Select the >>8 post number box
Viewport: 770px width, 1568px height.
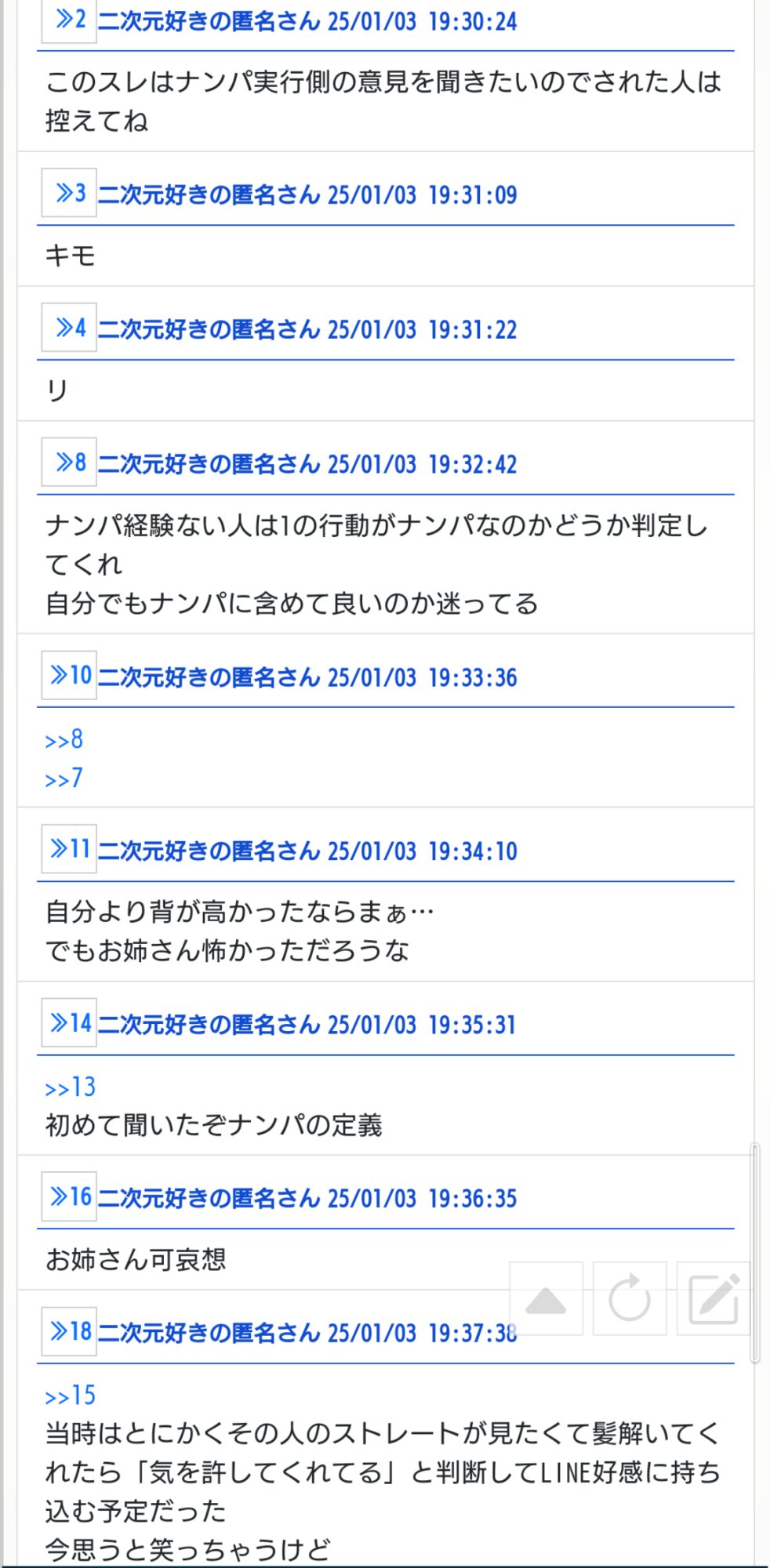point(69,463)
